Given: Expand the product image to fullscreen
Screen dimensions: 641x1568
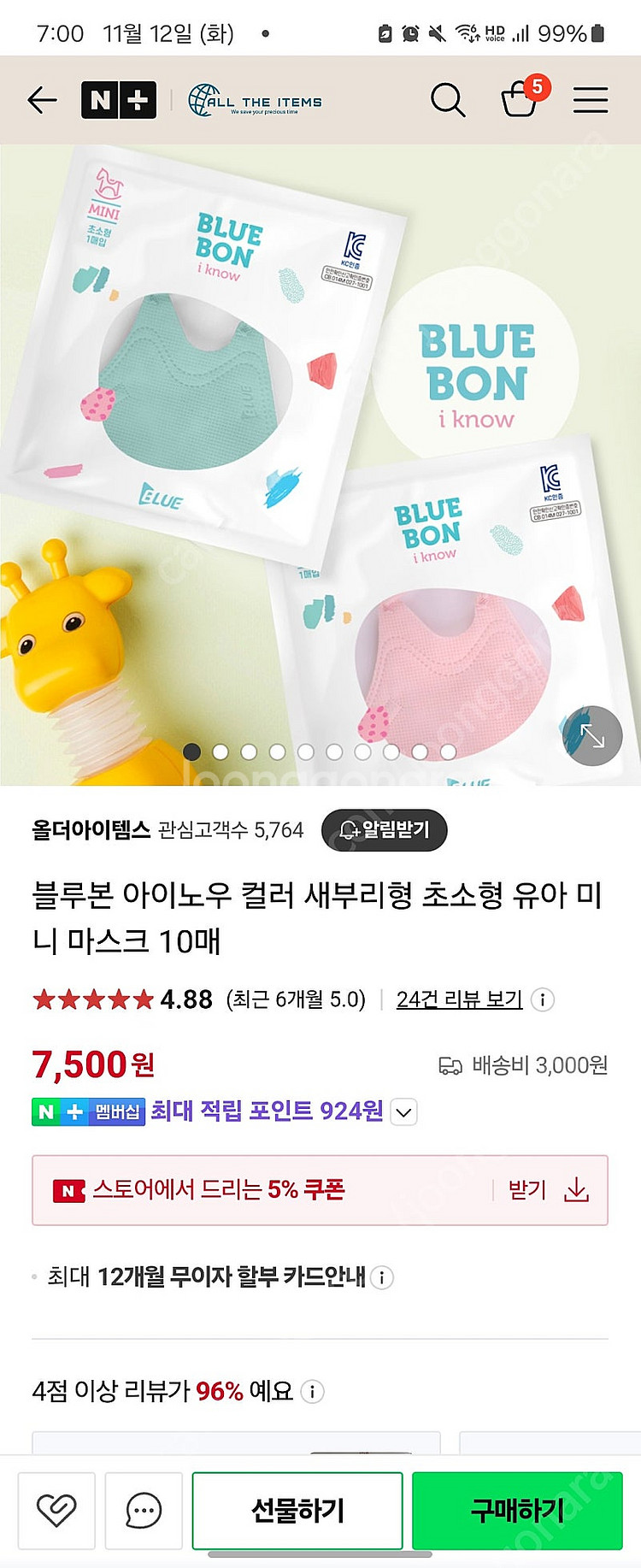Looking at the screenshot, I should coord(592,735).
